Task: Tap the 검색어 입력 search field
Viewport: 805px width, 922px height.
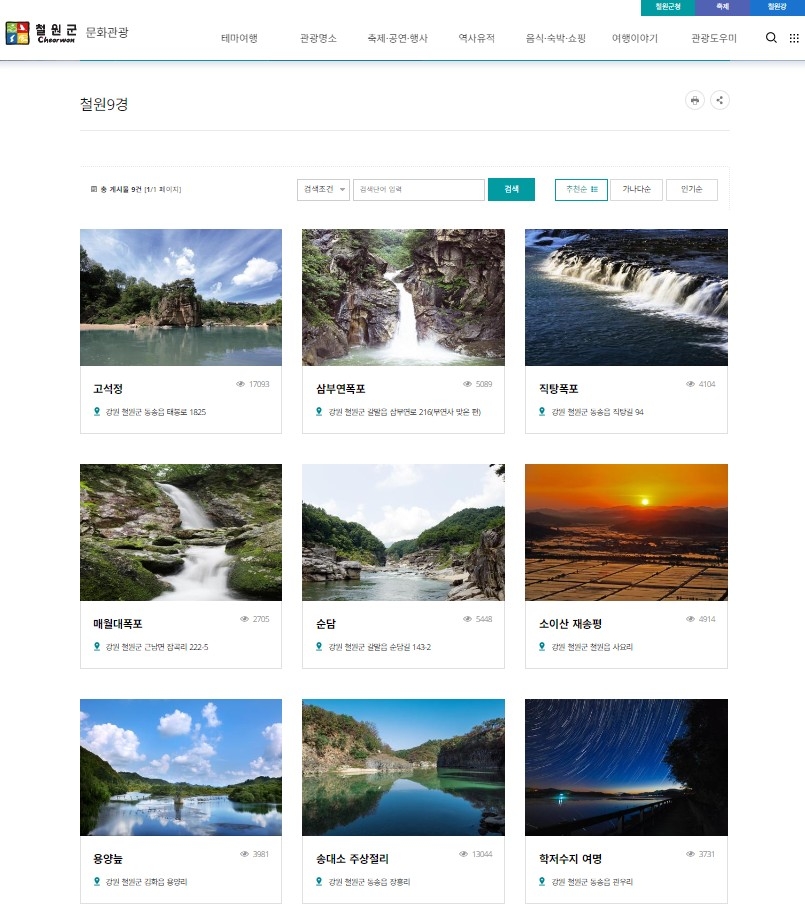Action: (418, 190)
